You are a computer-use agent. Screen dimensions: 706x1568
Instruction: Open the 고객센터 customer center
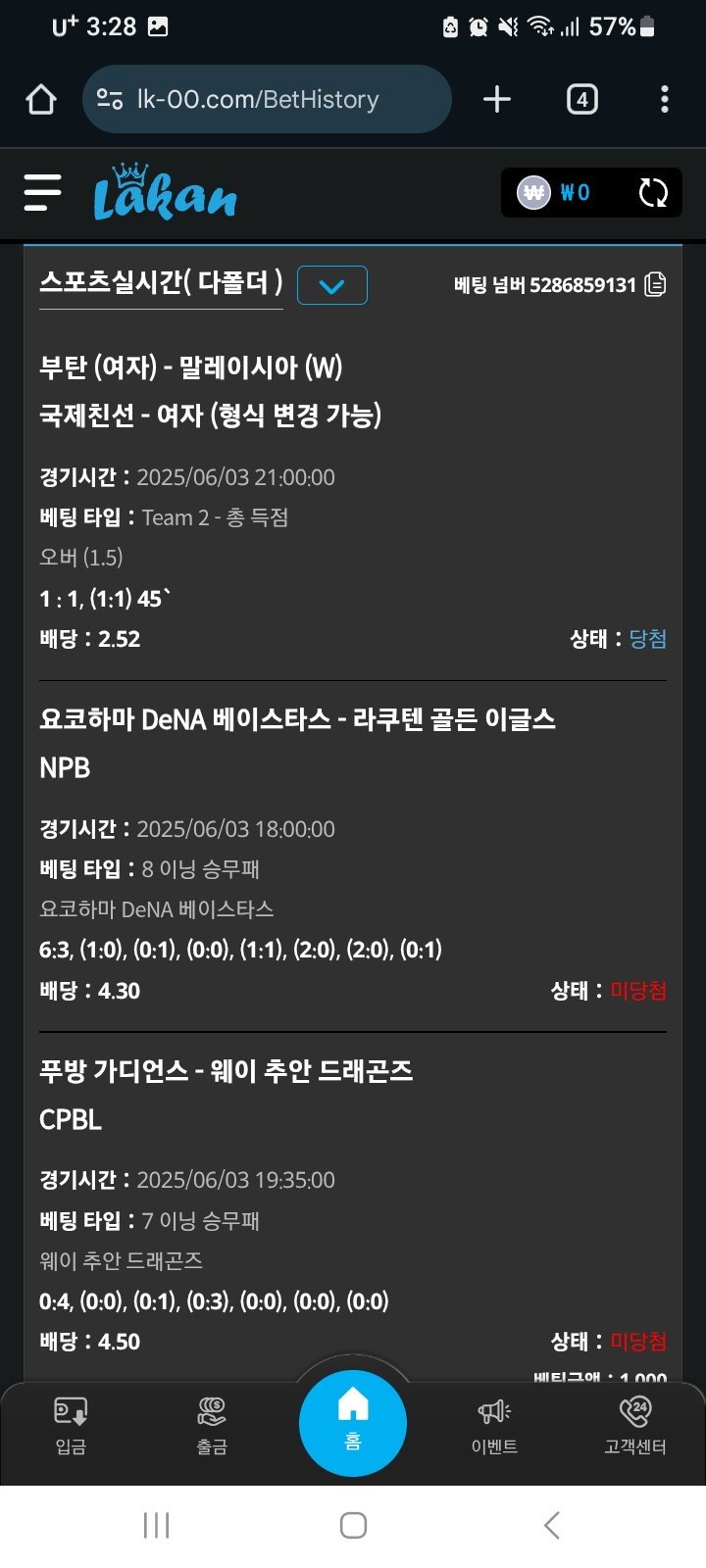point(635,1424)
